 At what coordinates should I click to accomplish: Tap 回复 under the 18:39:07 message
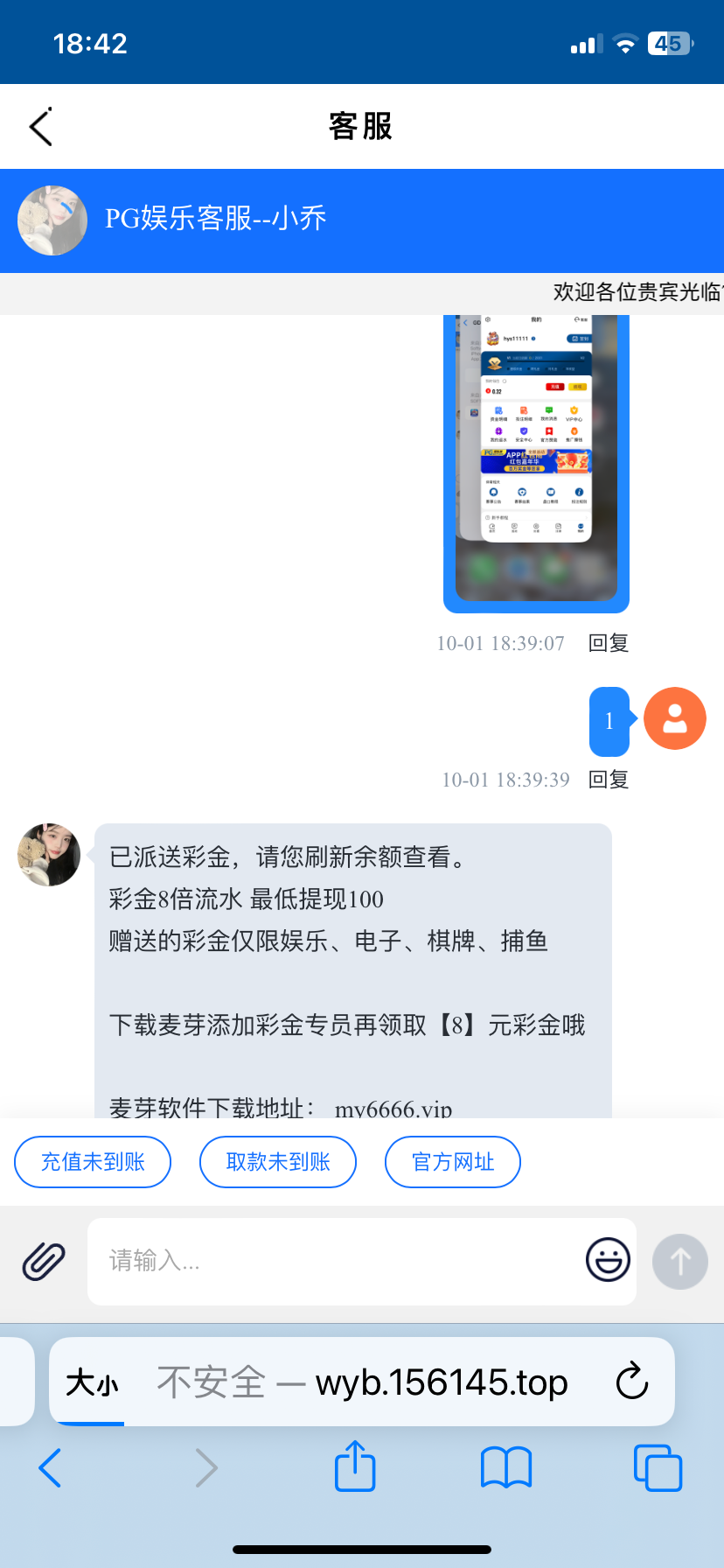point(609,643)
